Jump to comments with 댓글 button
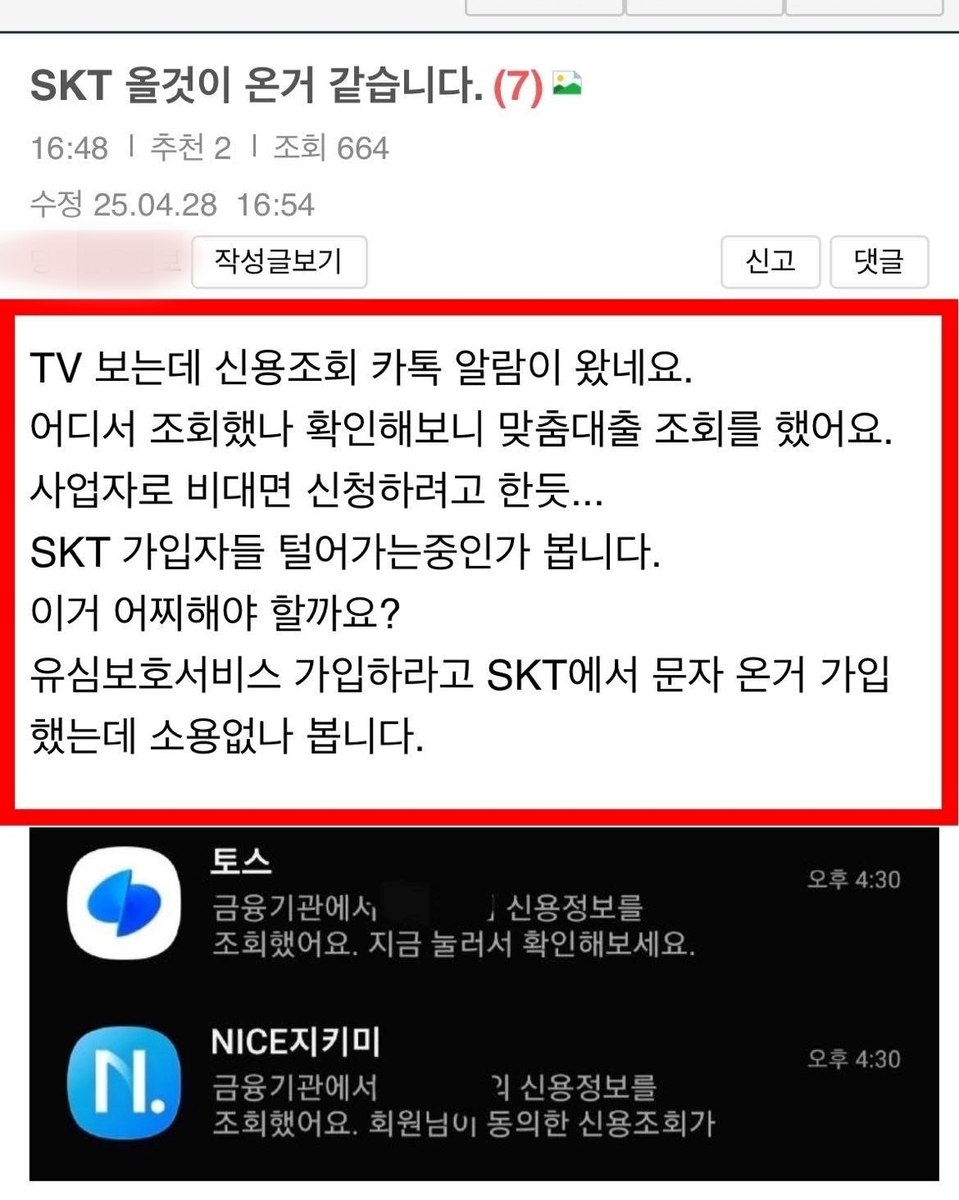The image size is (959, 1200). (878, 262)
